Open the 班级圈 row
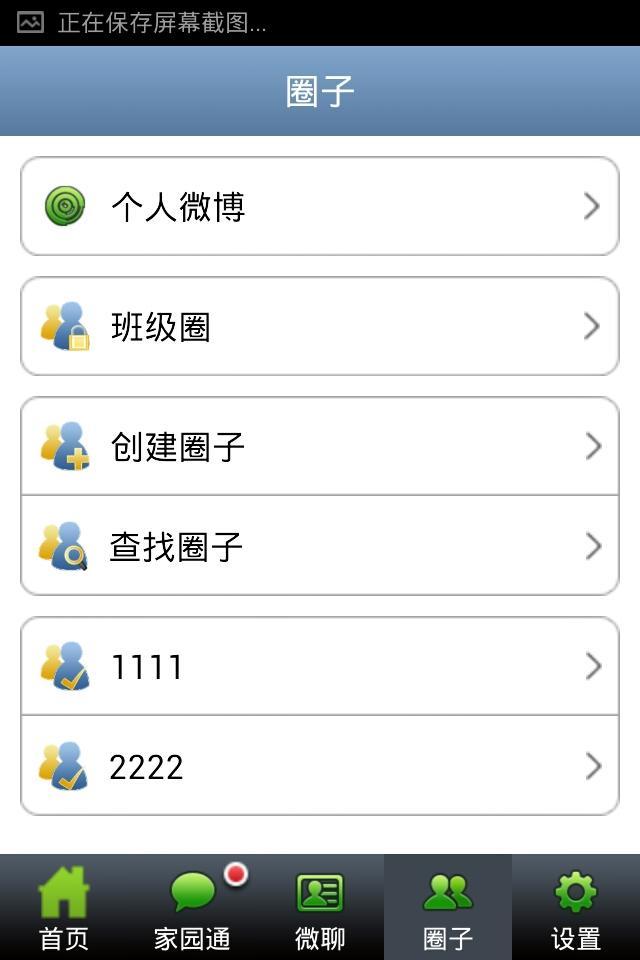640x960 pixels. pyautogui.click(x=320, y=326)
